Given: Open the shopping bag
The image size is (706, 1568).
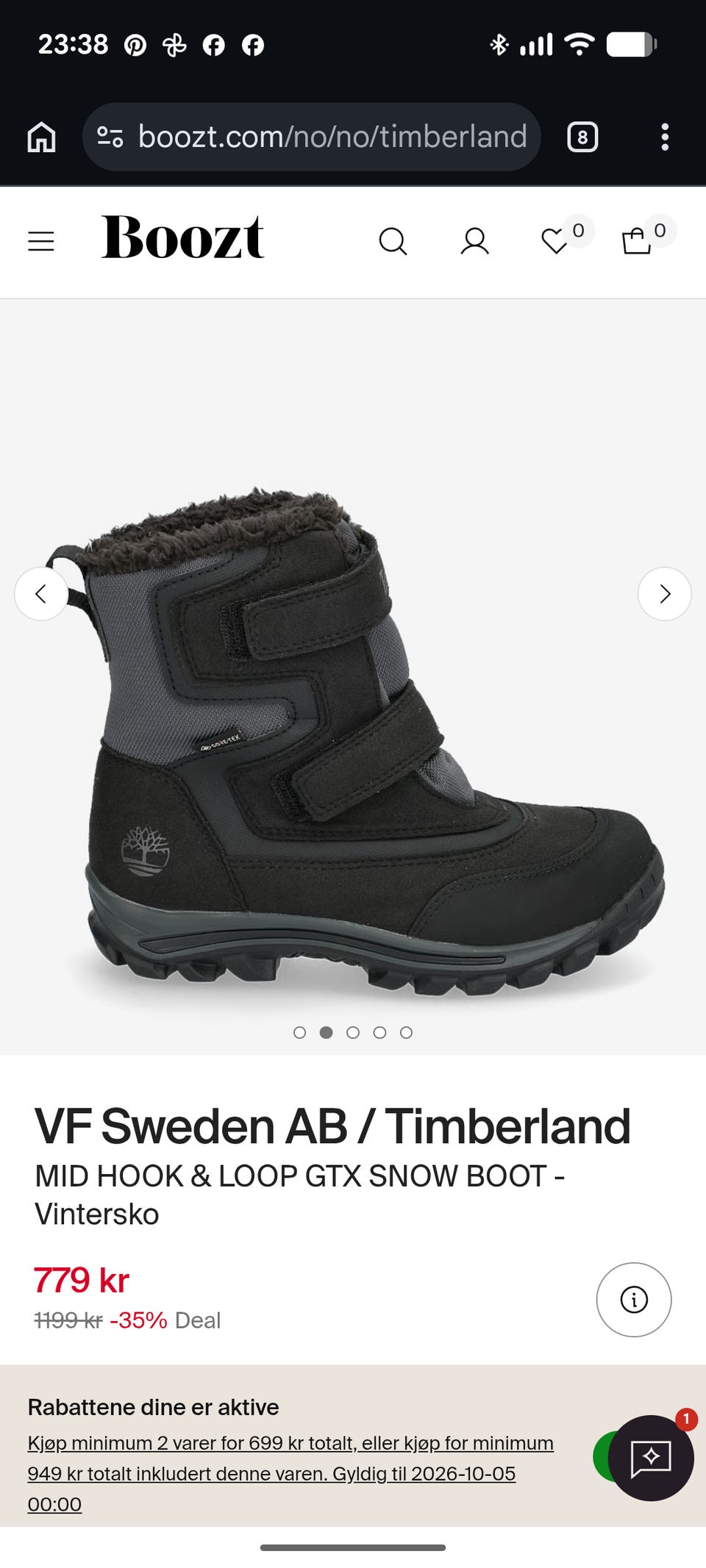Looking at the screenshot, I should coord(637,241).
